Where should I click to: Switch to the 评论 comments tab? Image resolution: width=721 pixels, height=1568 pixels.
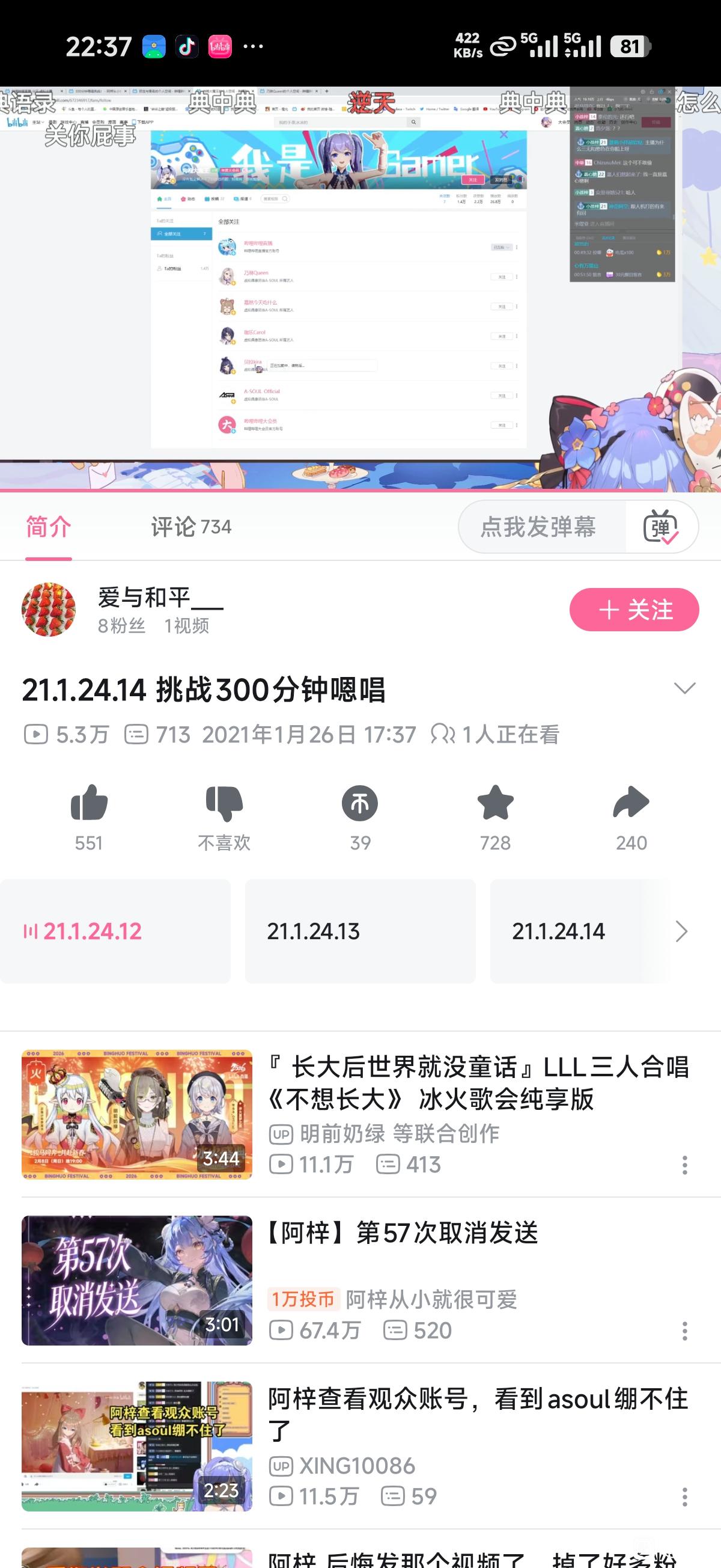191,527
